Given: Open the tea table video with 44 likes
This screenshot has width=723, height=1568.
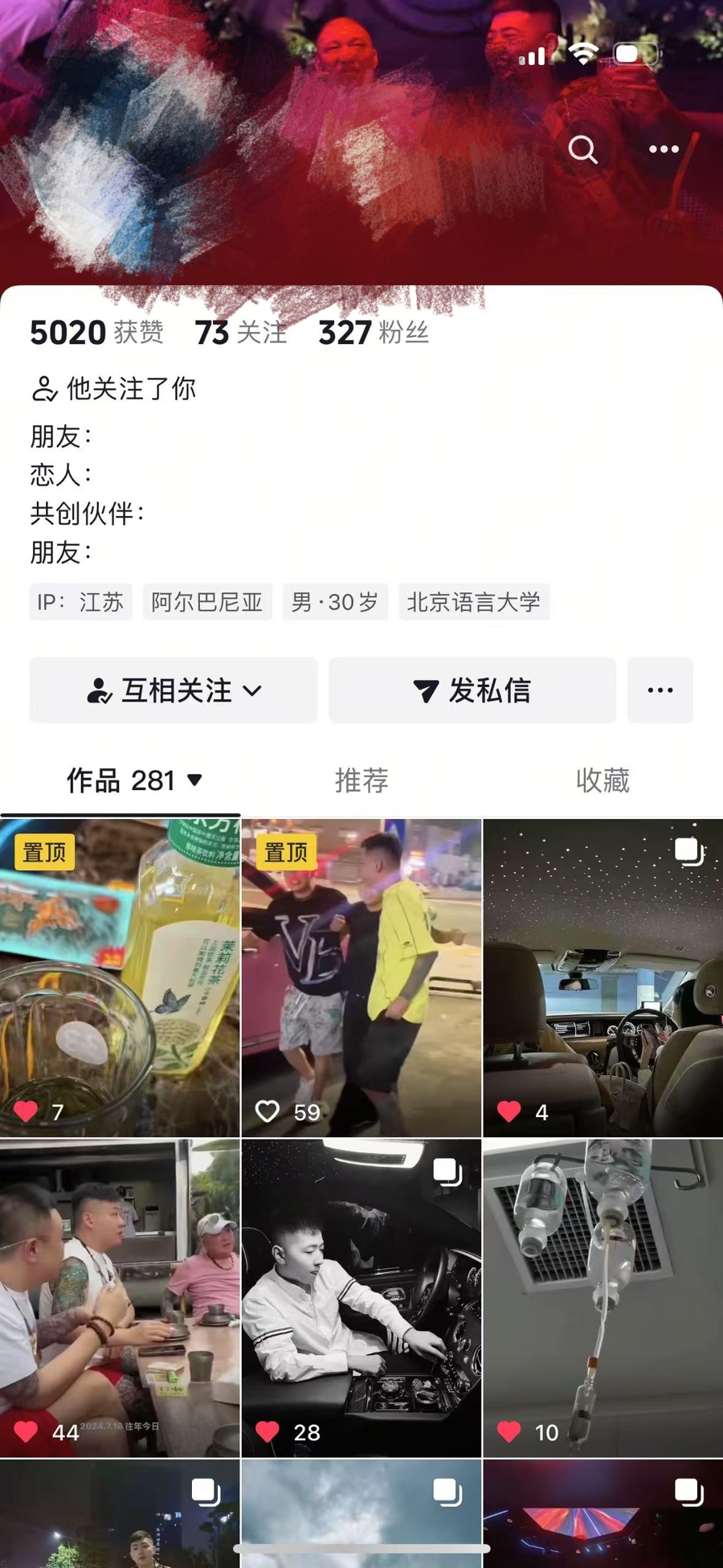Looking at the screenshot, I should 120,1297.
